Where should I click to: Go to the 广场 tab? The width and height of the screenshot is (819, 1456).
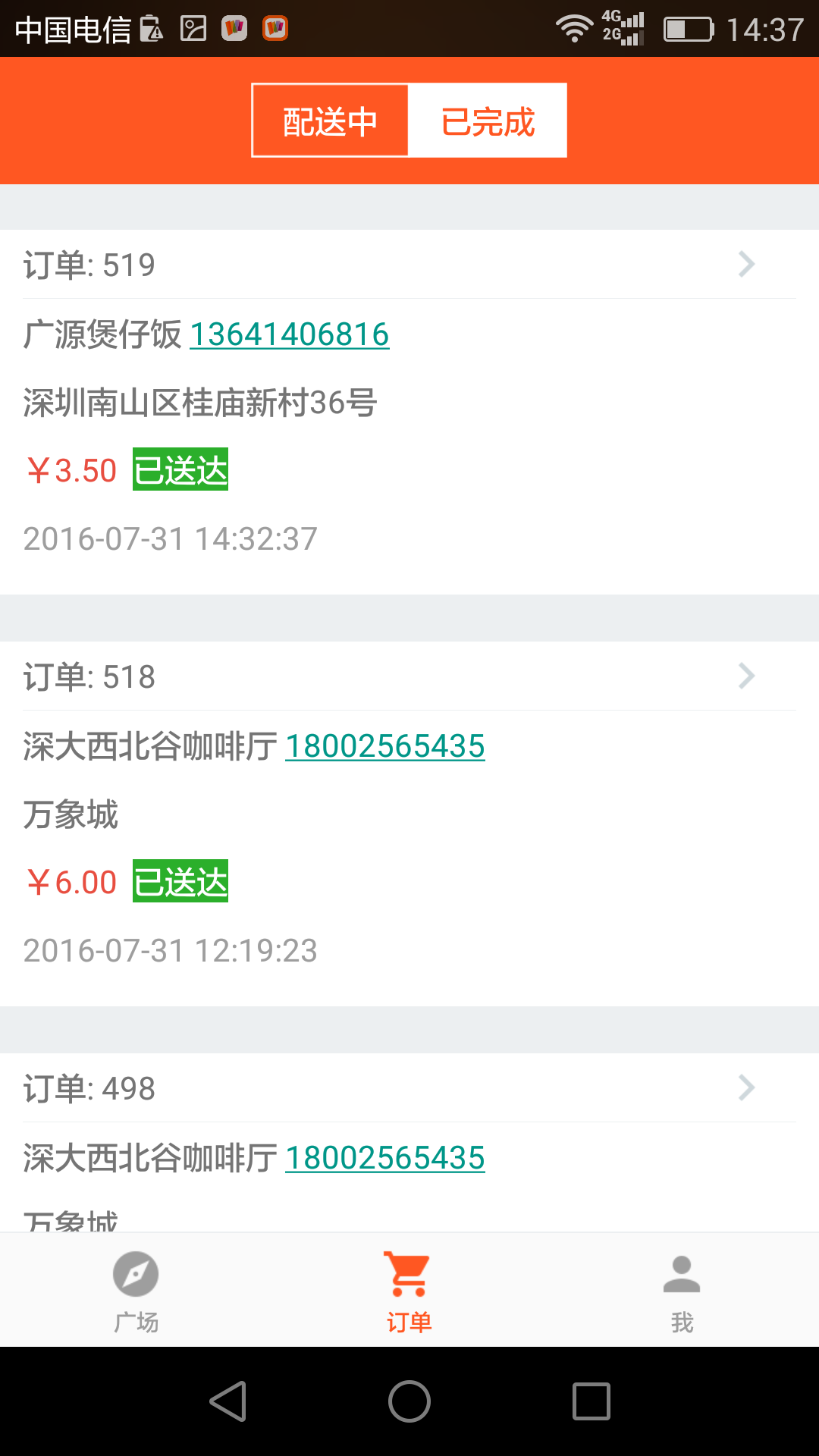click(x=136, y=1291)
